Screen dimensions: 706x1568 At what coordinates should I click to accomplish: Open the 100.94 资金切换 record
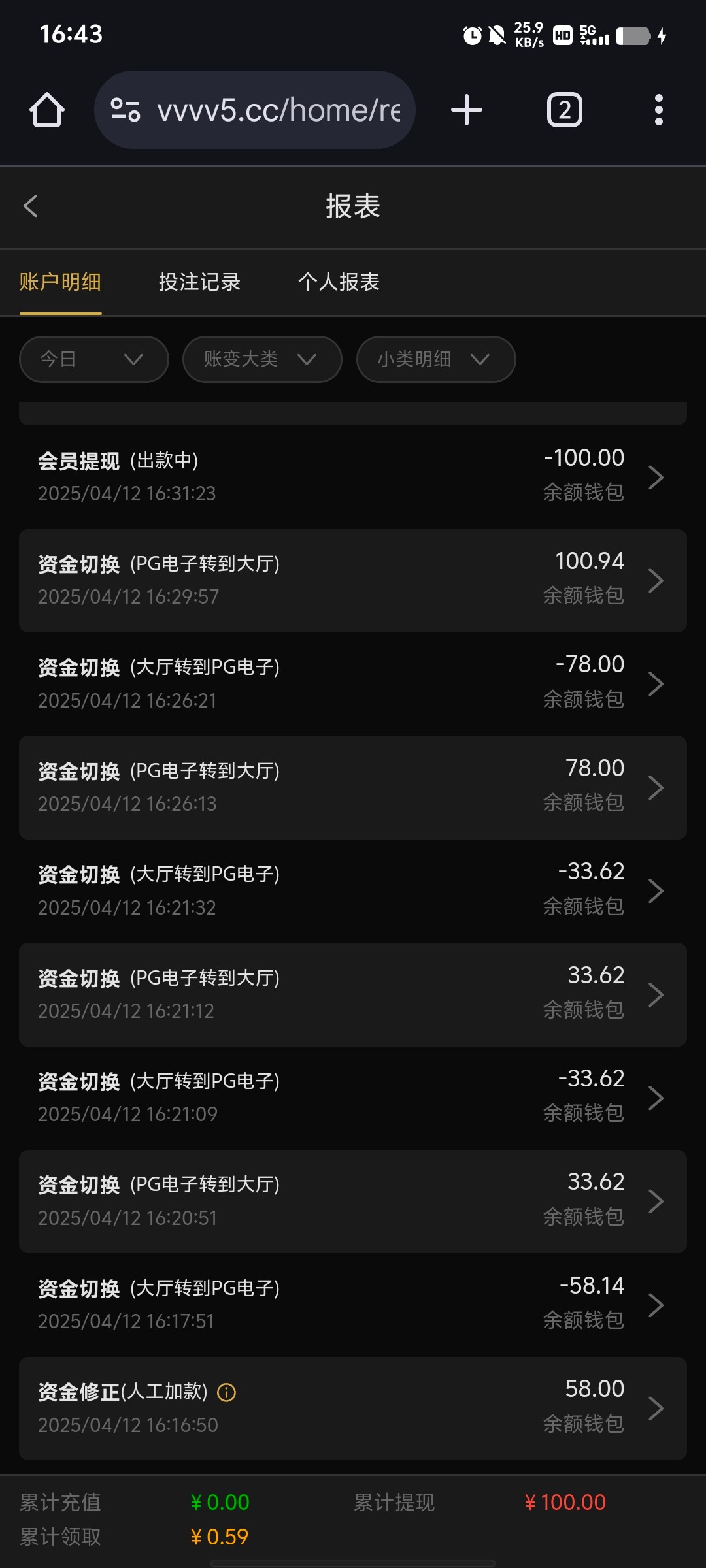353,580
